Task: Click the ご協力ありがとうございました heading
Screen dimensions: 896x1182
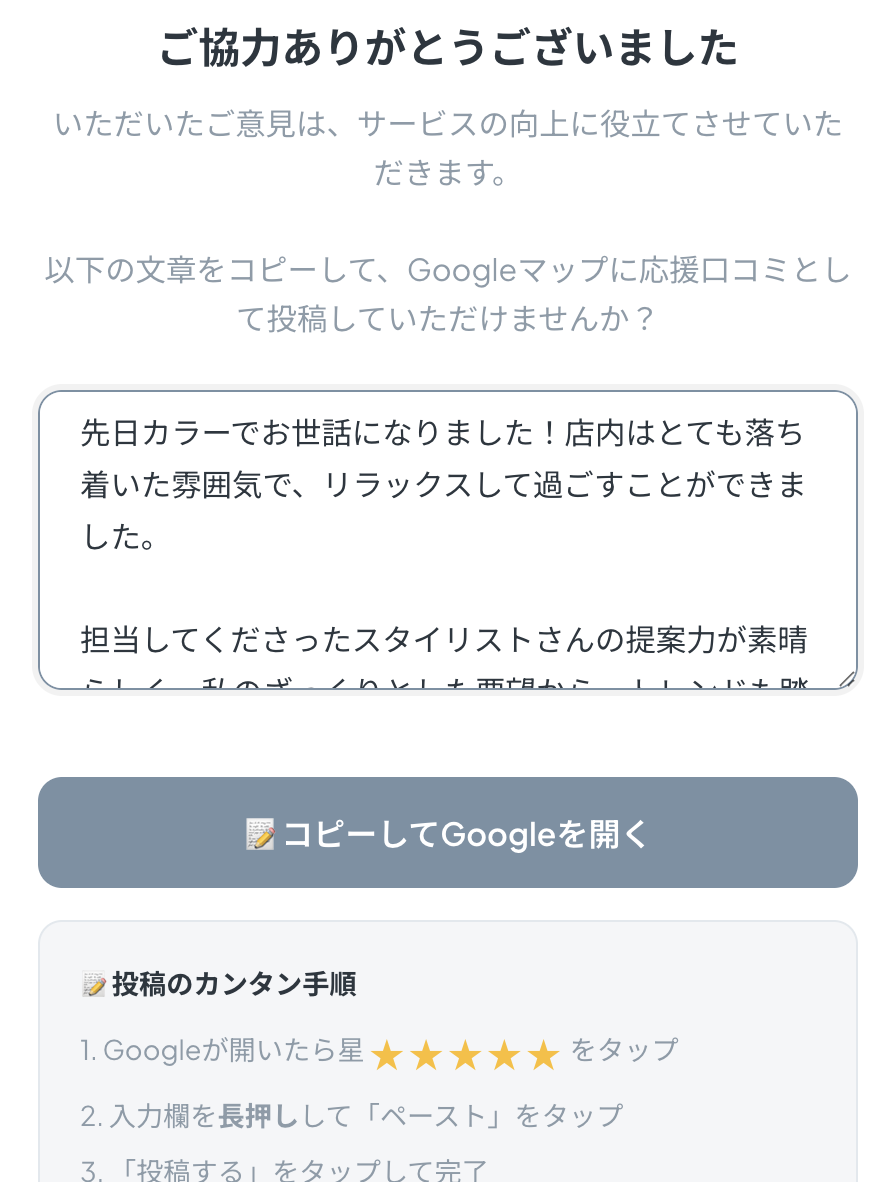Action: tap(448, 47)
